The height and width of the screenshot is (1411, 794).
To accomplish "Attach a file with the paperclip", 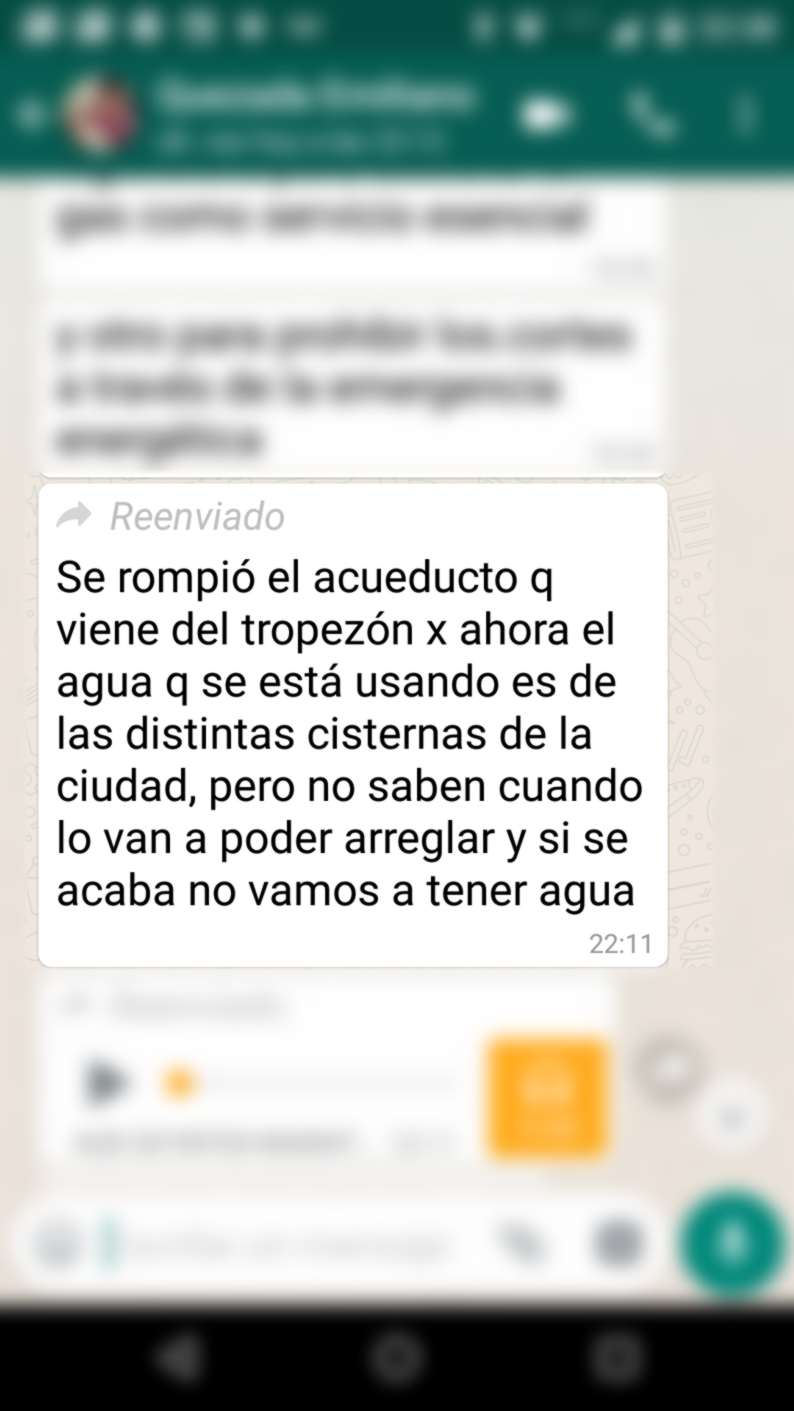I will click(x=521, y=1244).
